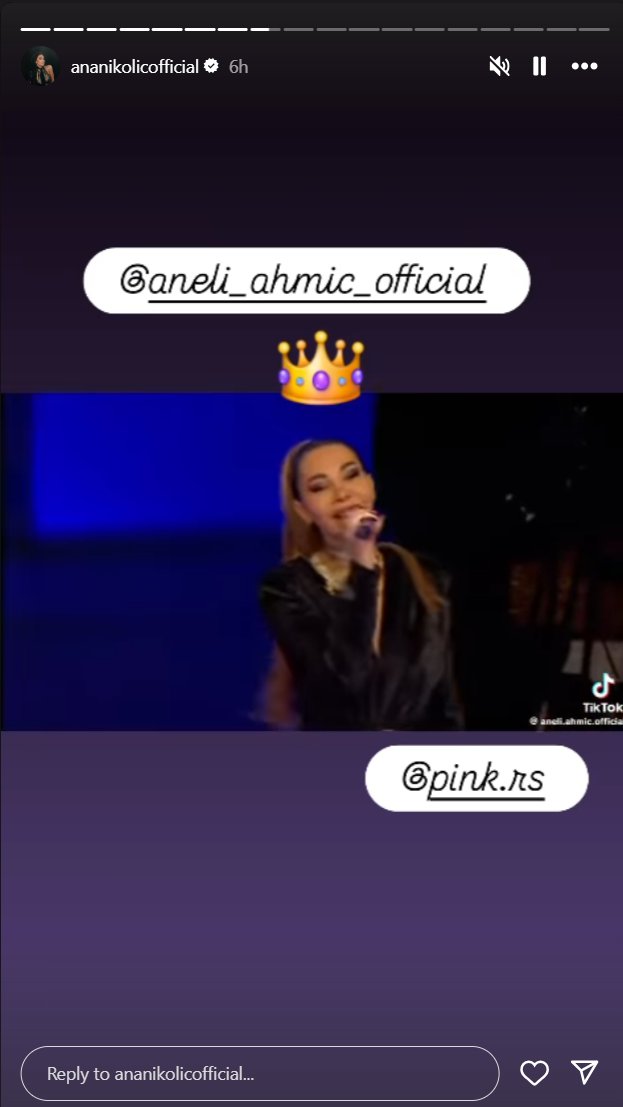Screen dimensions: 623x1107
Task: Like this story
Action: point(535,1073)
